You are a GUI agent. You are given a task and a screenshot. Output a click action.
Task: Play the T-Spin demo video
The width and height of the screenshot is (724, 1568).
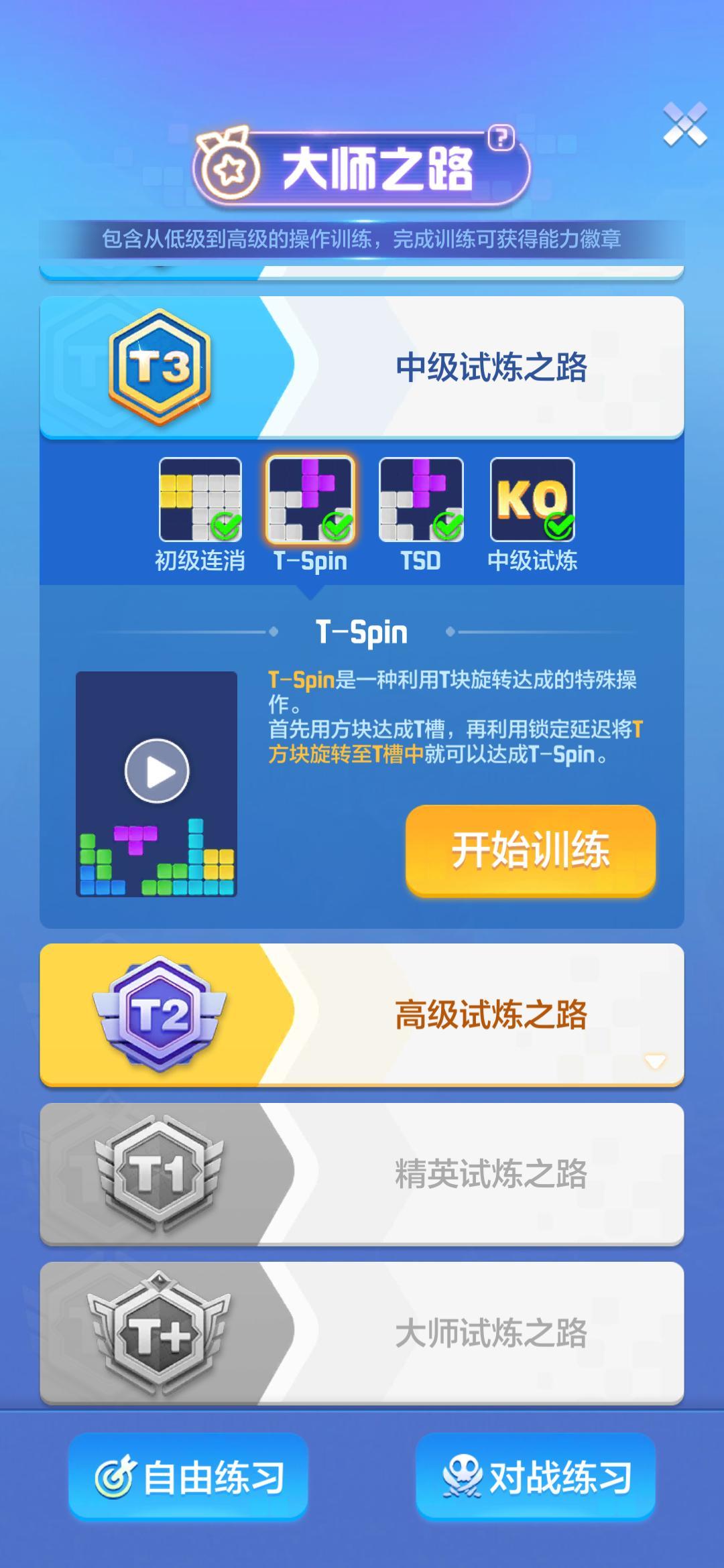pos(157,771)
